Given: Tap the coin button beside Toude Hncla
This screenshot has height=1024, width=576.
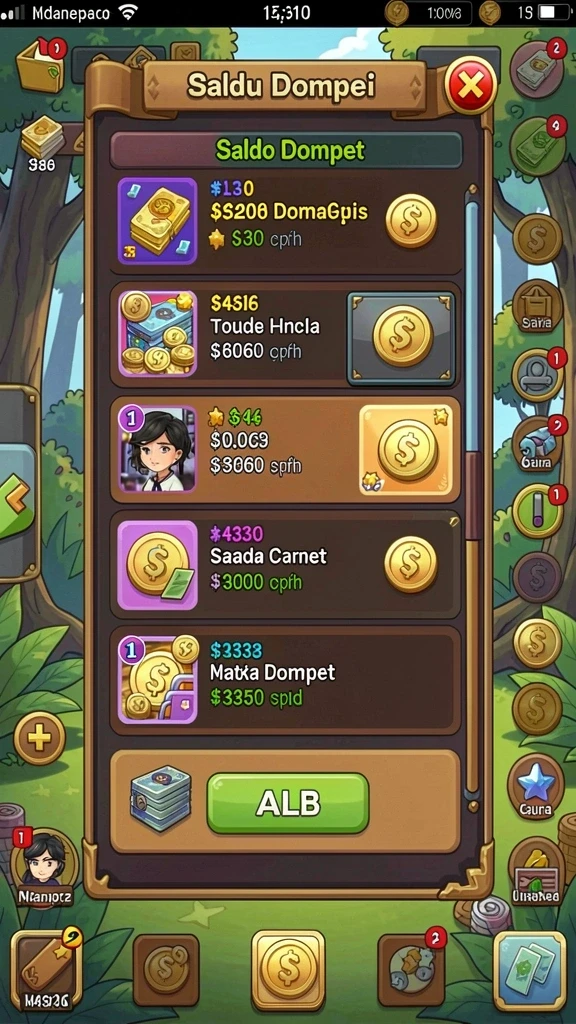Looking at the screenshot, I should [x=402, y=336].
